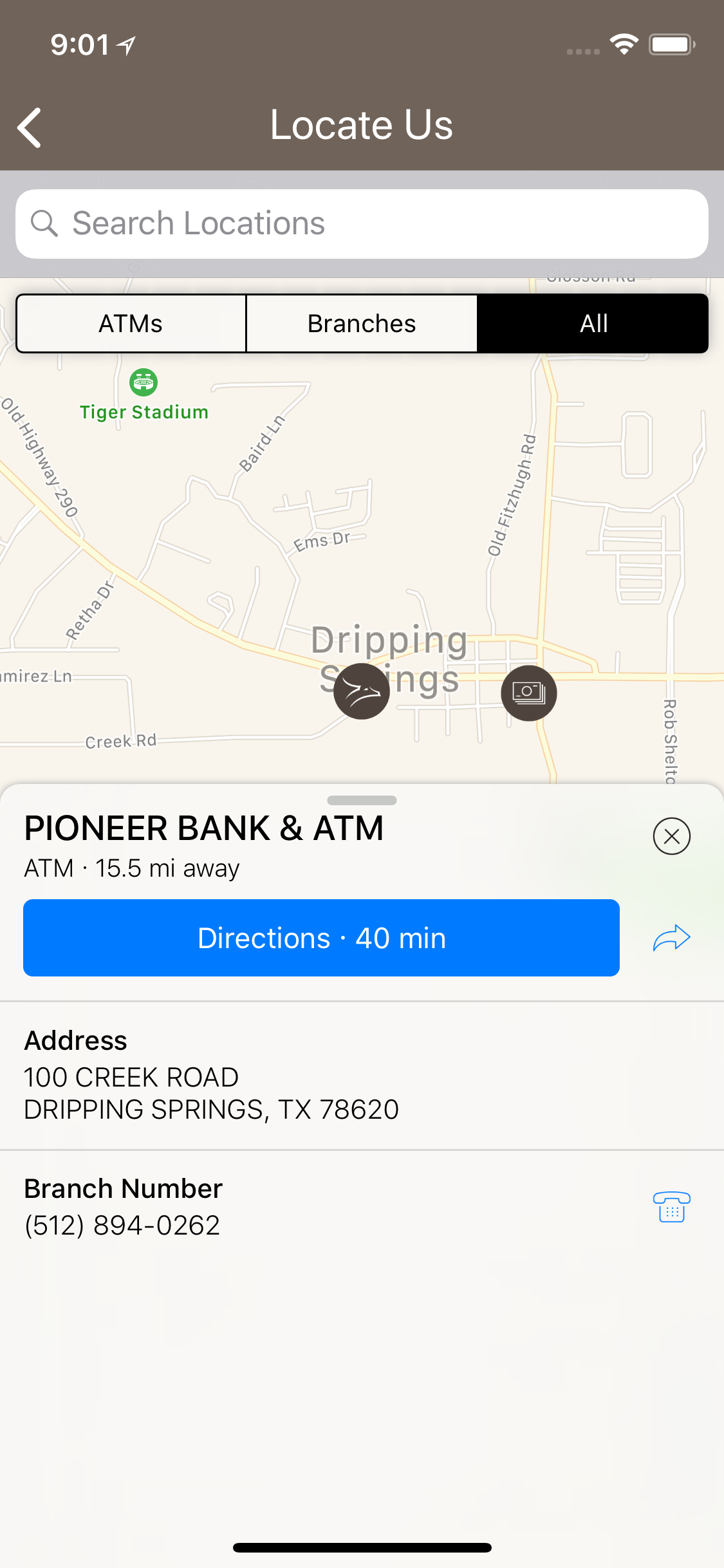Viewport: 724px width, 1568px height.
Task: Share this location via the arrow icon
Action: (x=671, y=938)
